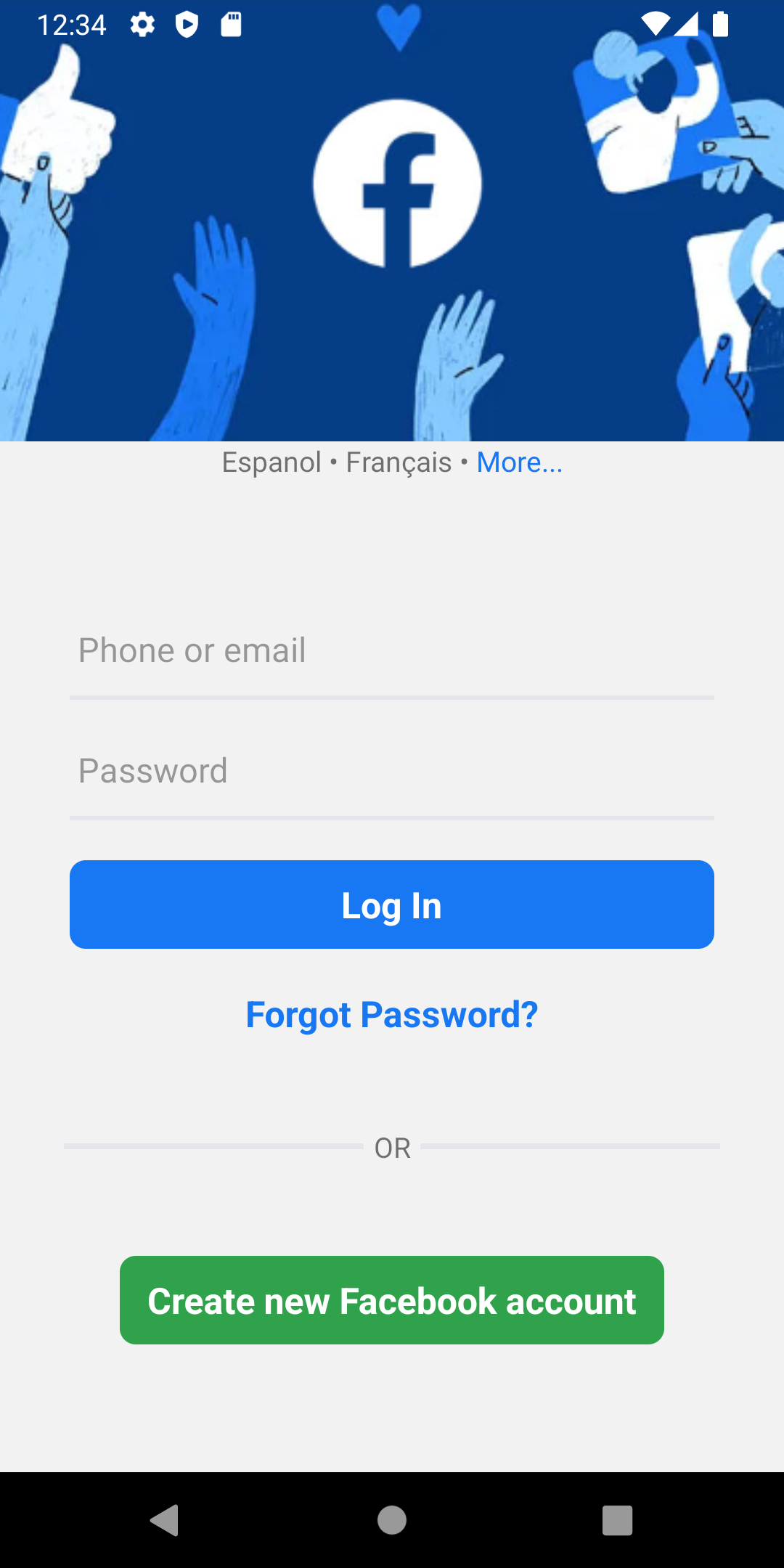Image resolution: width=784 pixels, height=1568 pixels.
Task: Tap the clock in the status bar
Action: (73, 24)
